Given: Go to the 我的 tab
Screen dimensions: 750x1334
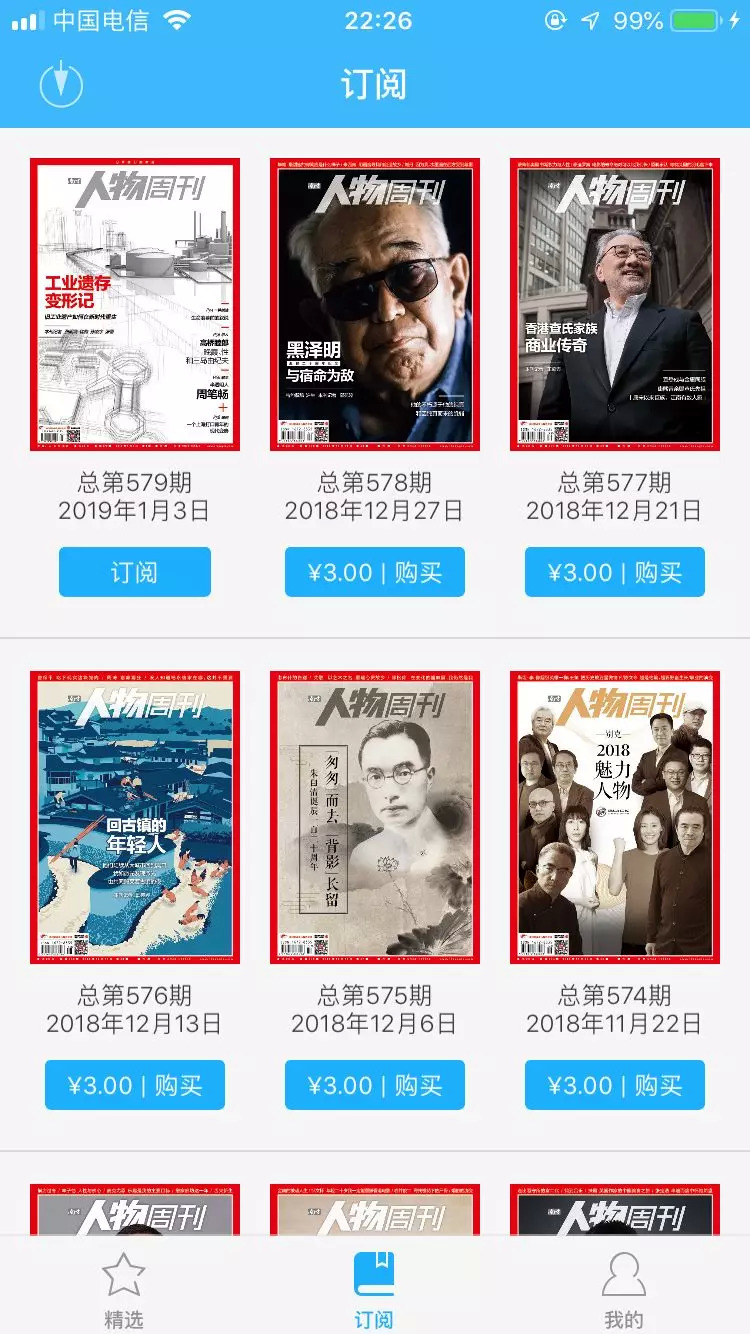Looking at the screenshot, I should pyautogui.click(x=624, y=1290).
